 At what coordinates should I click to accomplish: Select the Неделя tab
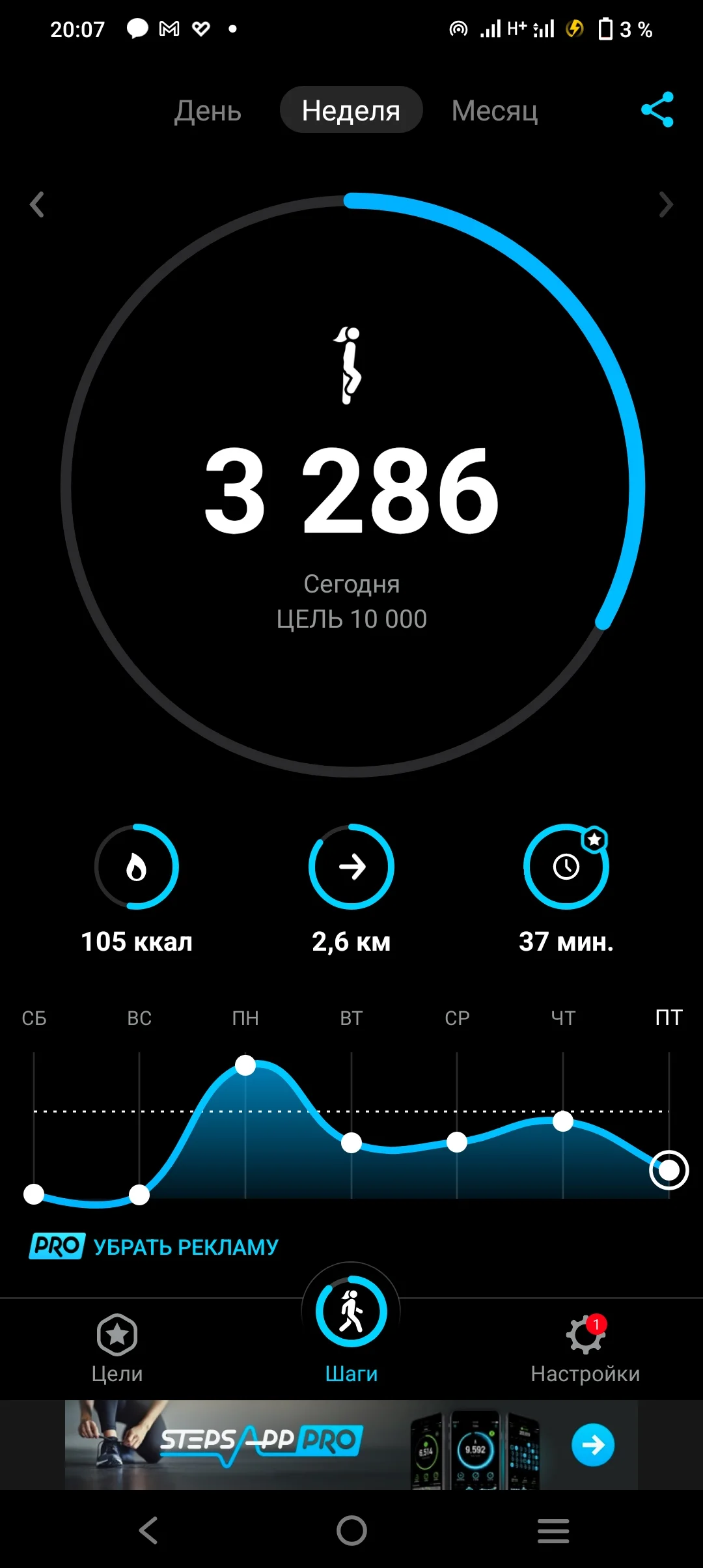[351, 110]
